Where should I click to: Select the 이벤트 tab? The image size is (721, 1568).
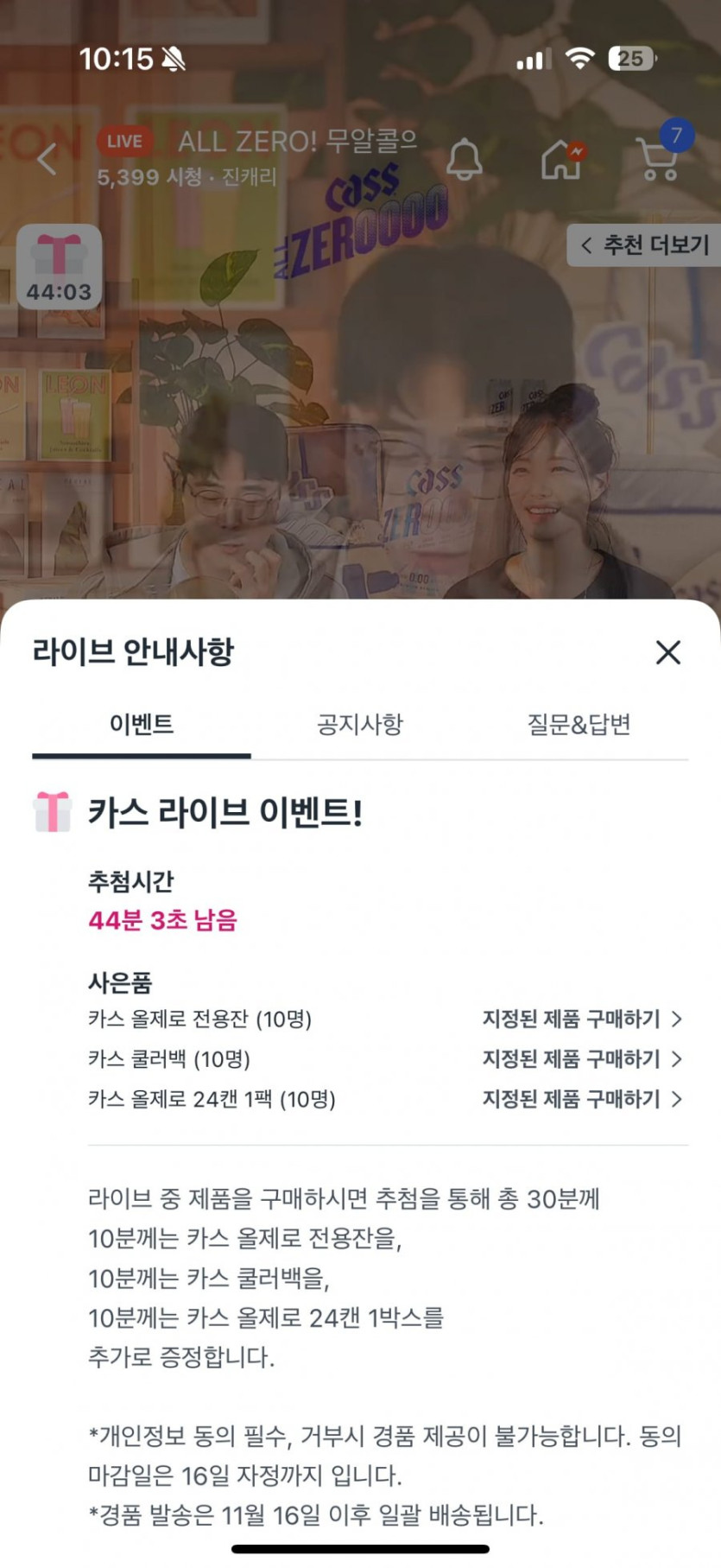[142, 724]
